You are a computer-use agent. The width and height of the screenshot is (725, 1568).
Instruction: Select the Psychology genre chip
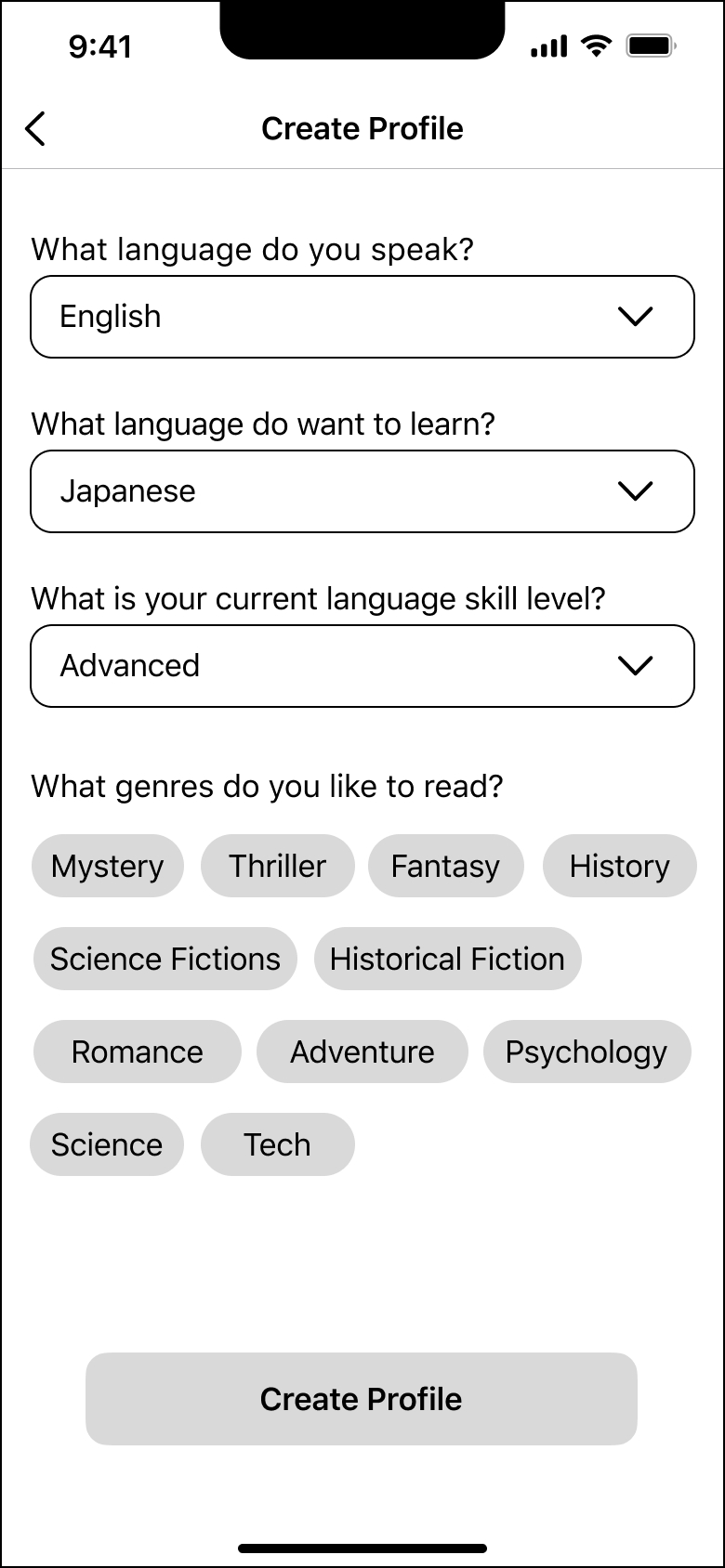point(587,1052)
